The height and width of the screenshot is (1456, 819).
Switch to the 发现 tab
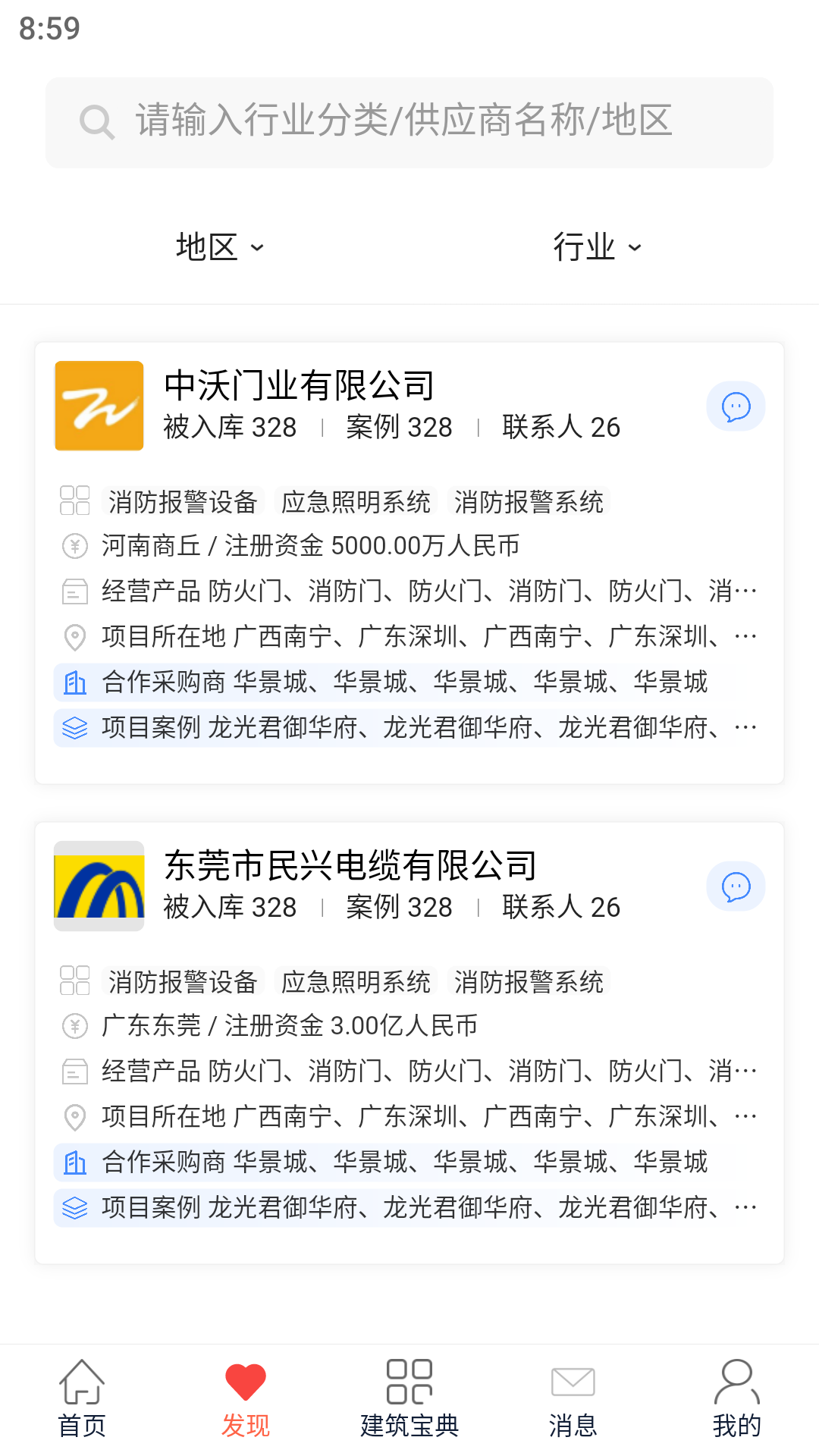click(246, 1399)
